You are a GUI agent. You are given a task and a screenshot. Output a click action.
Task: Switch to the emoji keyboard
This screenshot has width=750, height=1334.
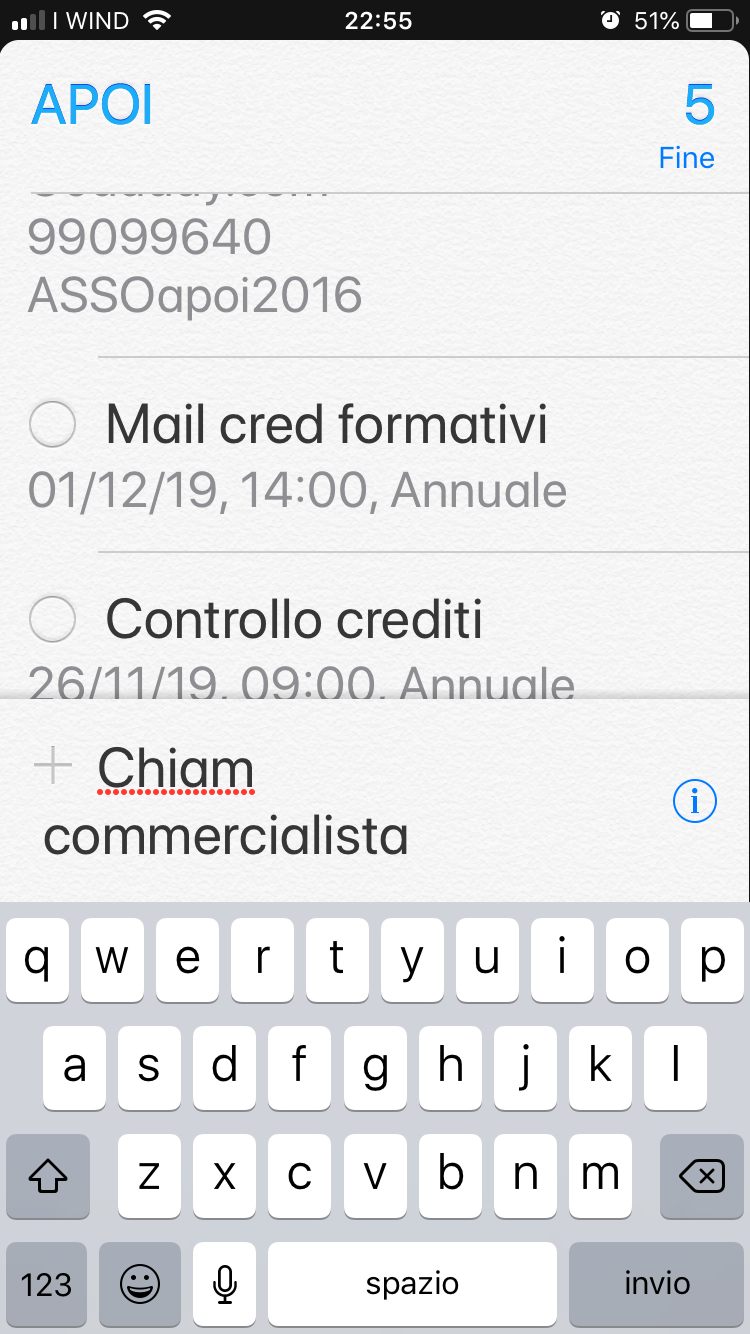coord(140,1283)
